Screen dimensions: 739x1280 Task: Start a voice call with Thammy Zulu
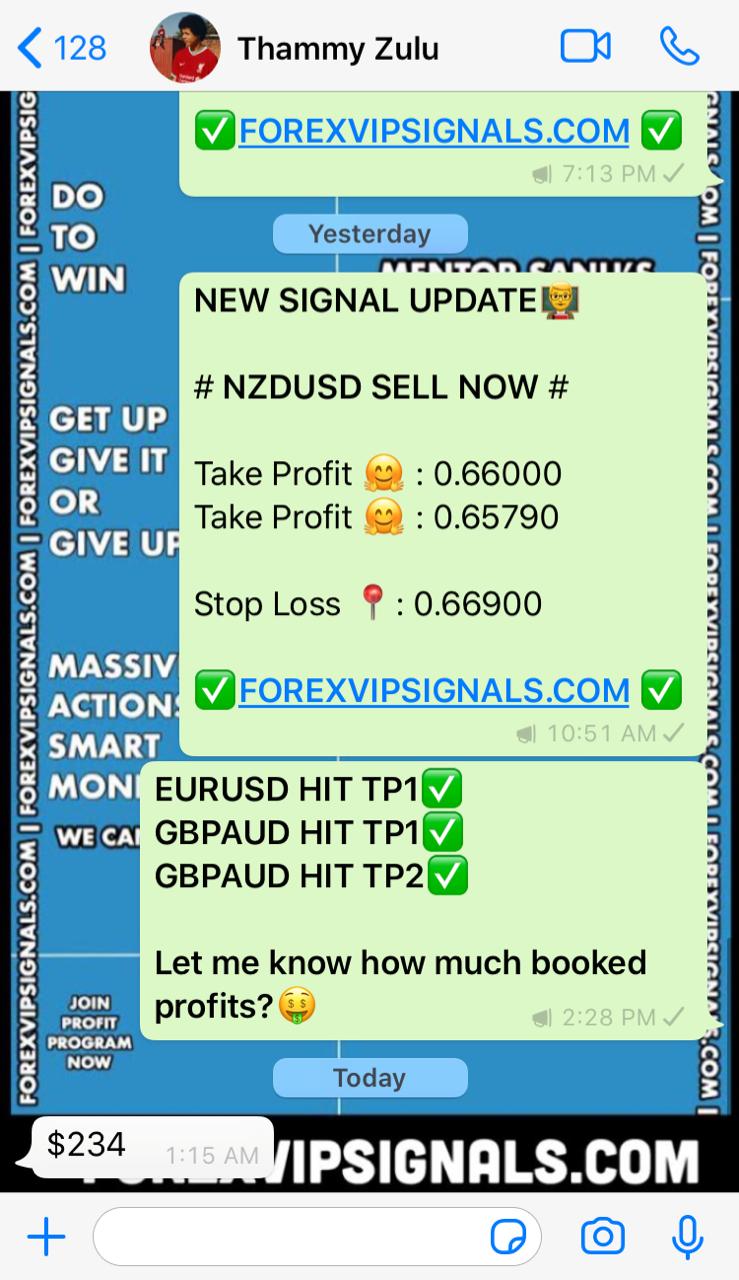(679, 47)
